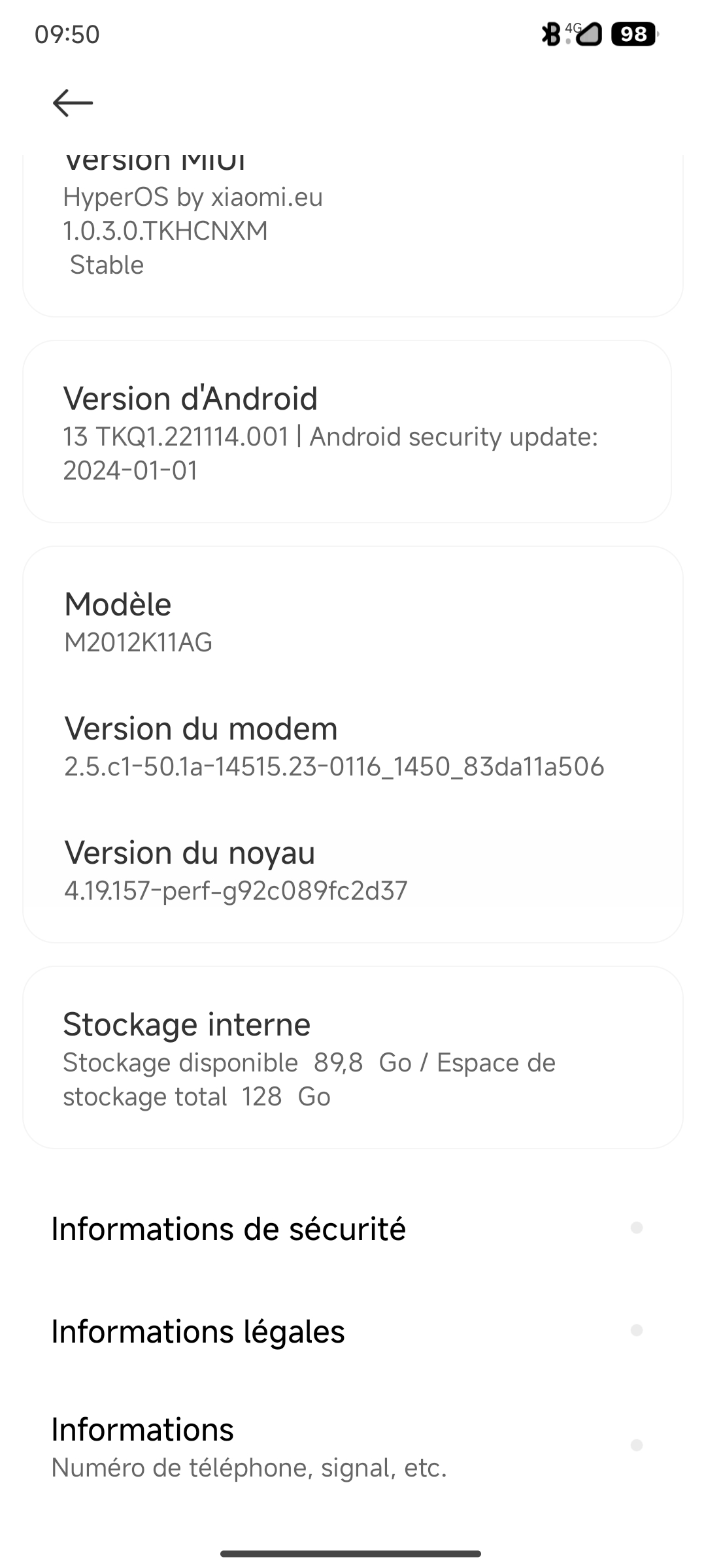Tap the Modèle row
The image size is (706, 1568).
click(x=353, y=622)
